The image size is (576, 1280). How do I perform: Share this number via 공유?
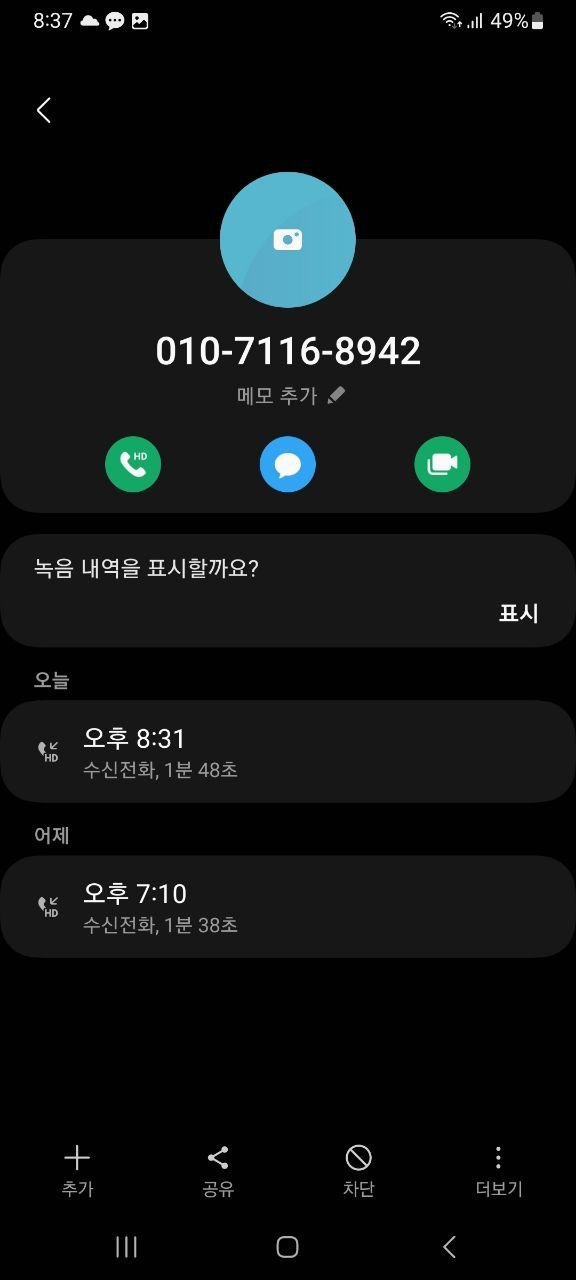pyautogui.click(x=218, y=1172)
